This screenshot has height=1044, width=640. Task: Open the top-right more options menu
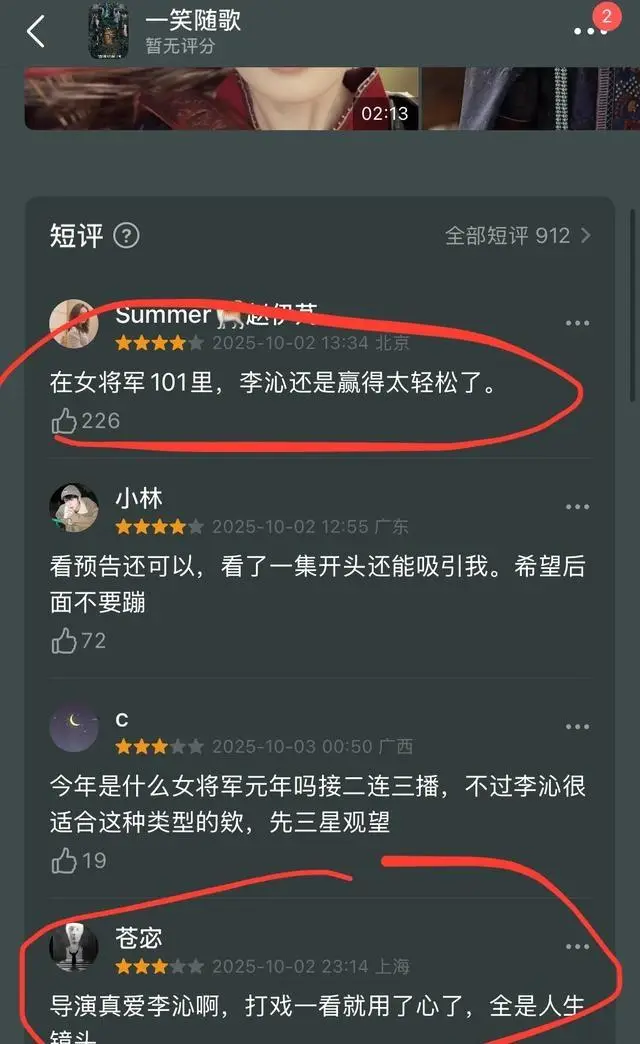590,32
